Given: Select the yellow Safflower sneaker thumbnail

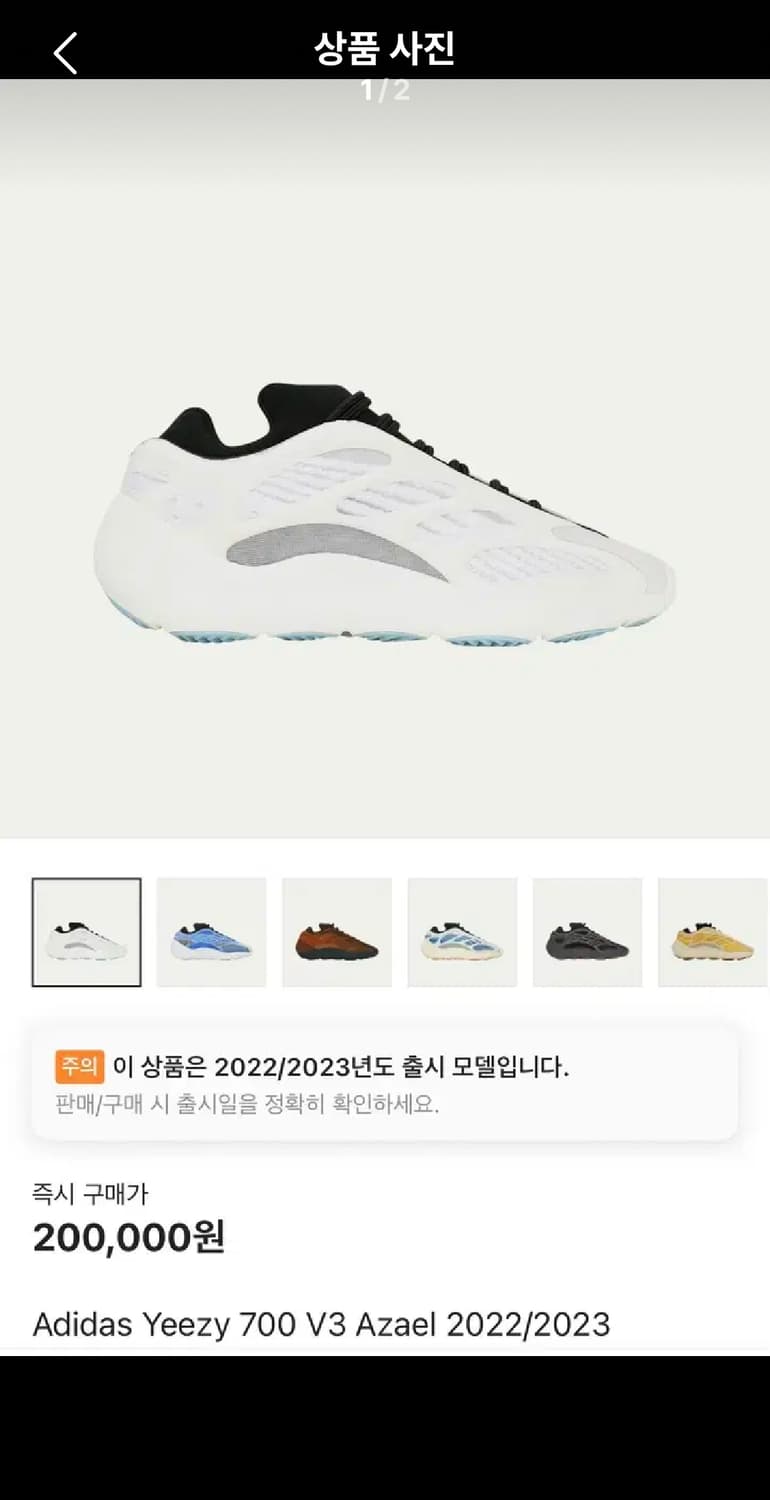Looking at the screenshot, I should pyautogui.click(x=712, y=932).
